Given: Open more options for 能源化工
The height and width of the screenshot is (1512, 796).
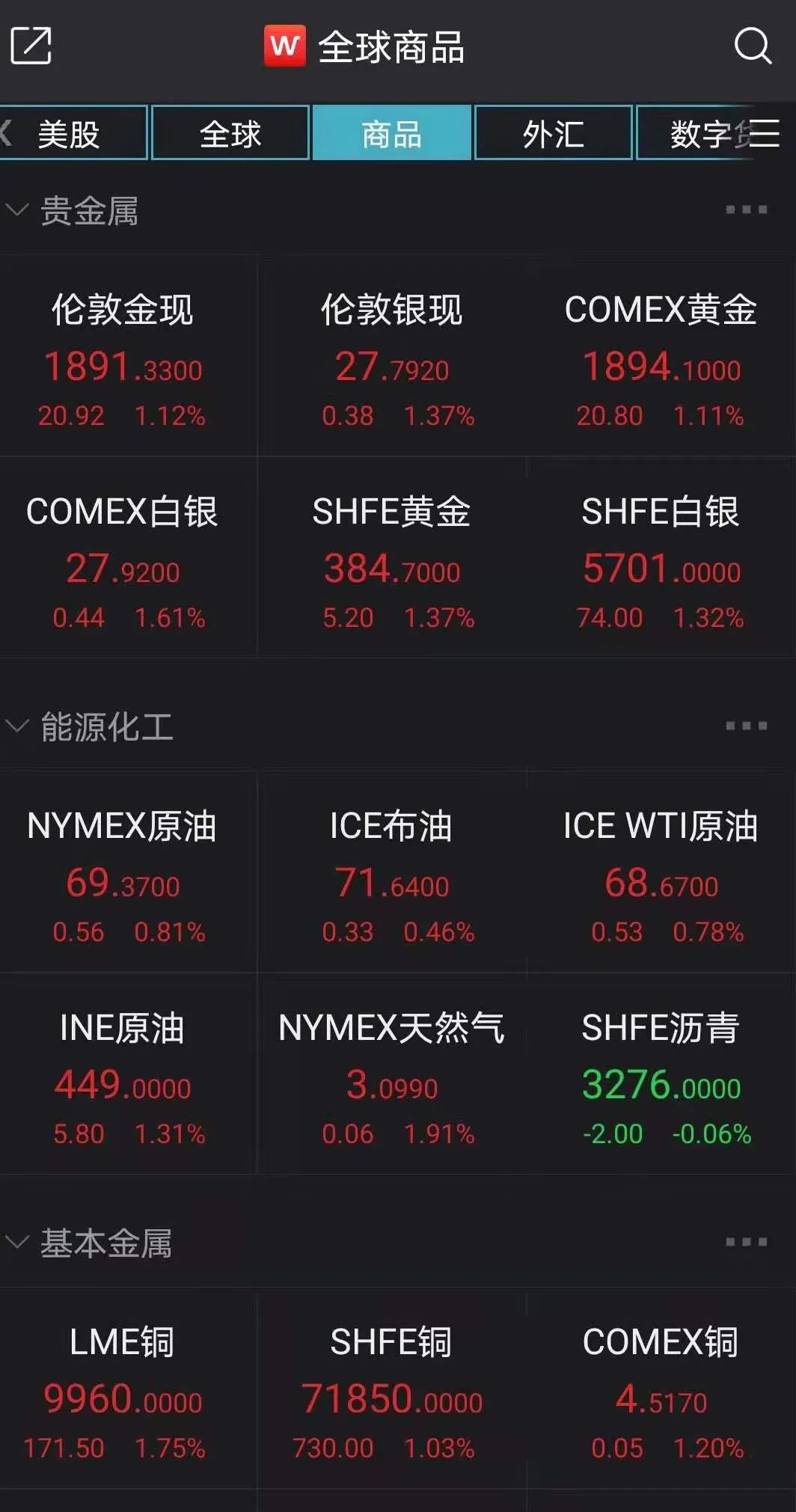Looking at the screenshot, I should pos(746,726).
